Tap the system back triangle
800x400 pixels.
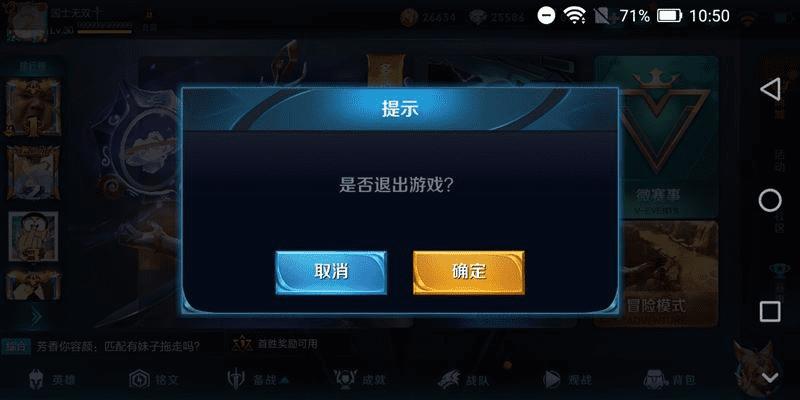click(x=769, y=90)
